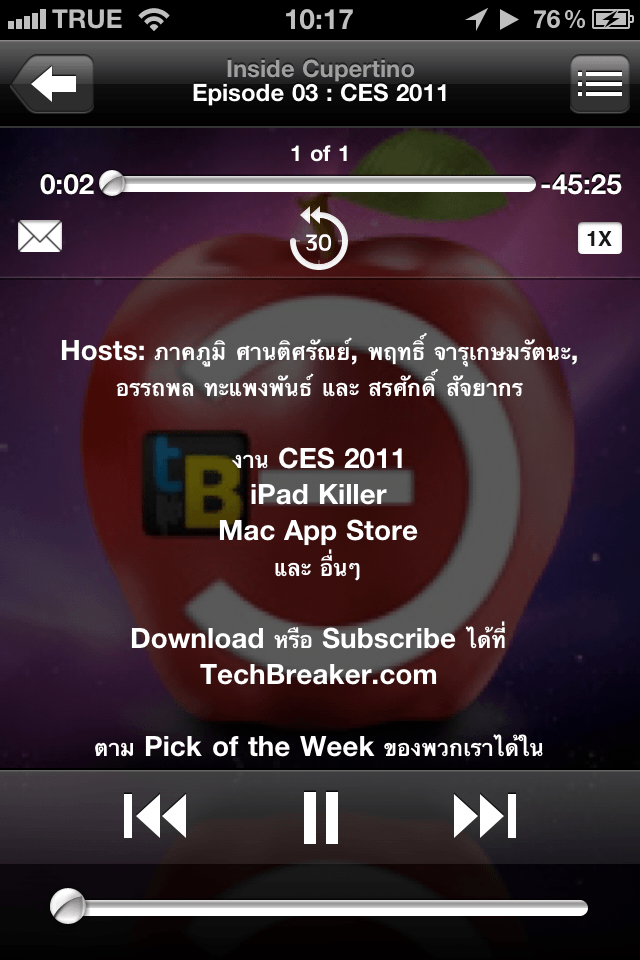This screenshot has height=960, width=640.
Task: Skip to the previous track
Action: (155, 816)
